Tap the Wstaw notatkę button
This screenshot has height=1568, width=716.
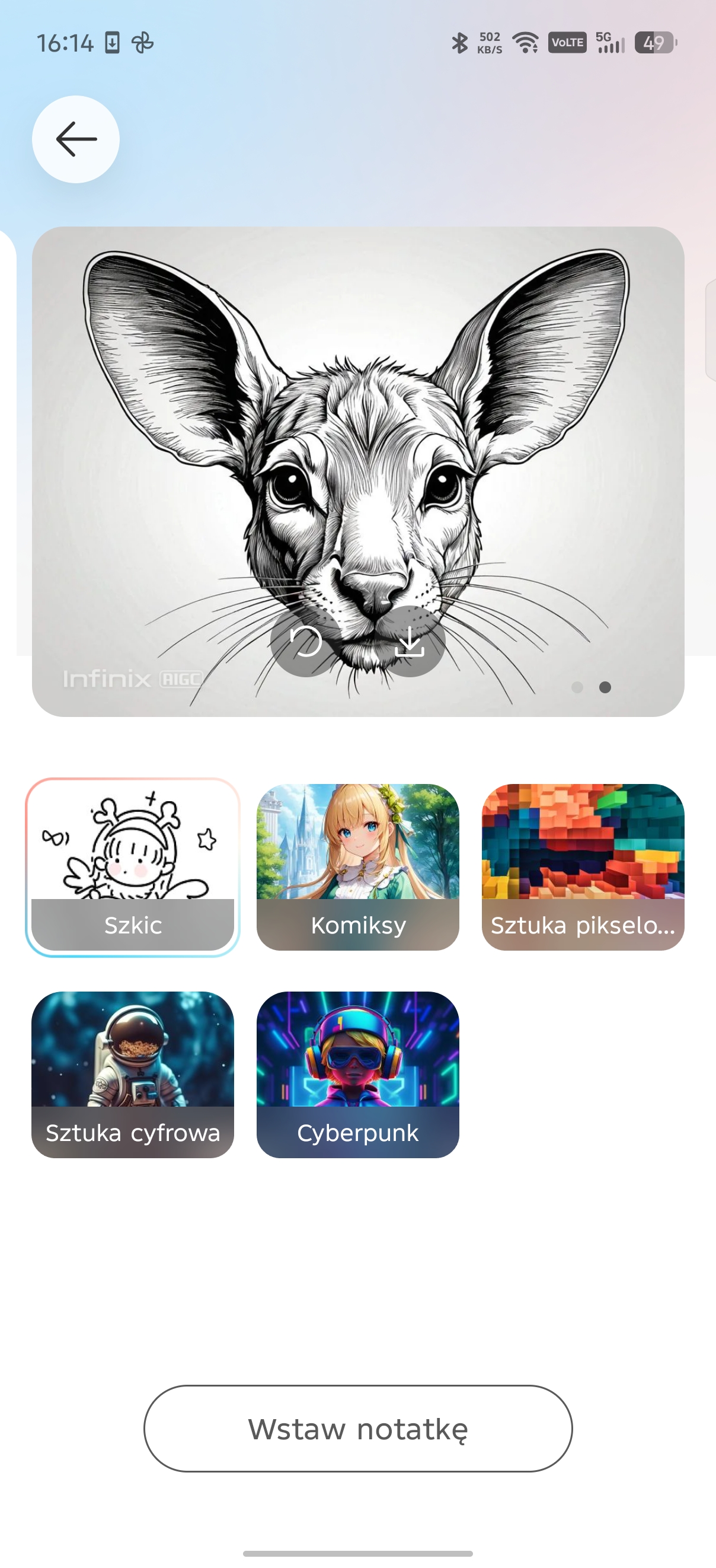coord(357,1429)
